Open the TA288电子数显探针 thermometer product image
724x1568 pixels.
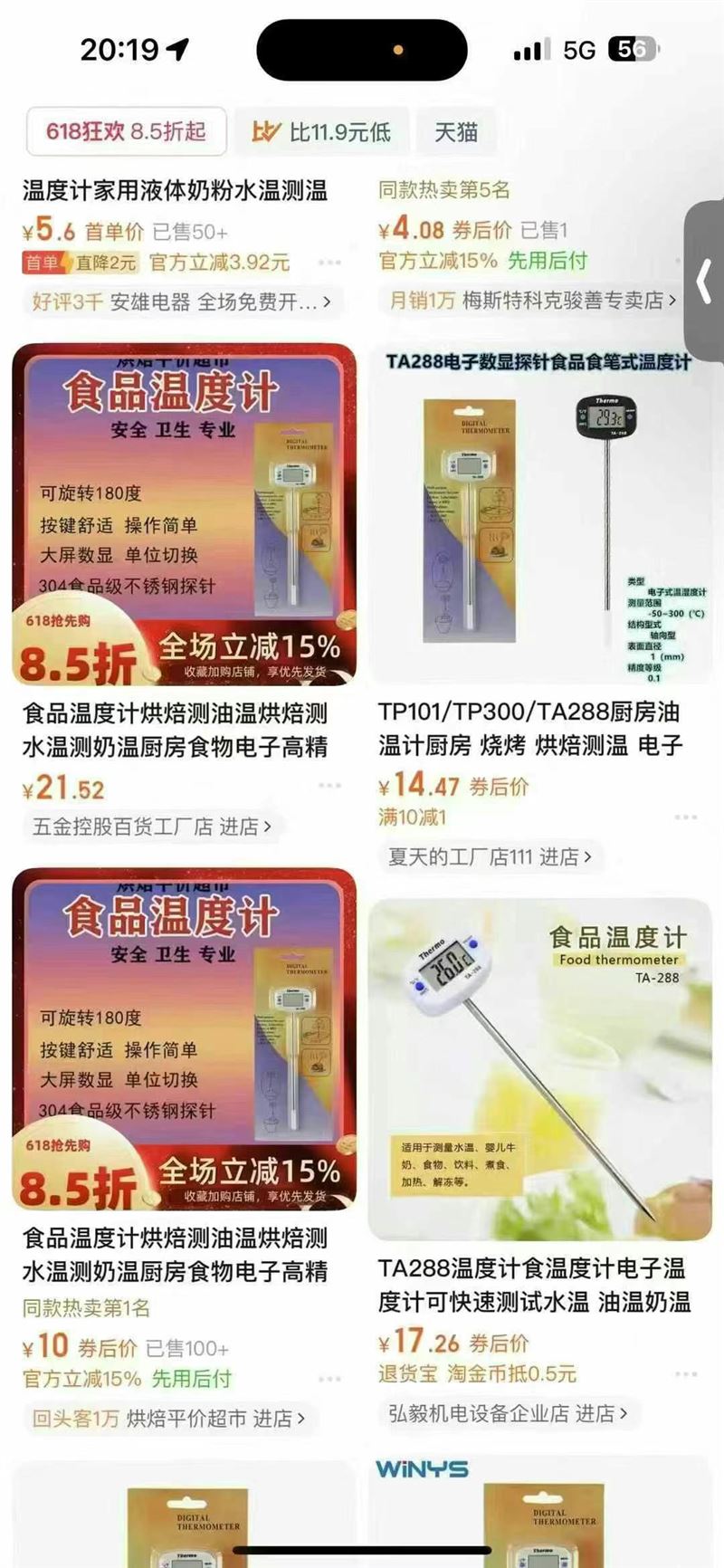click(x=539, y=514)
